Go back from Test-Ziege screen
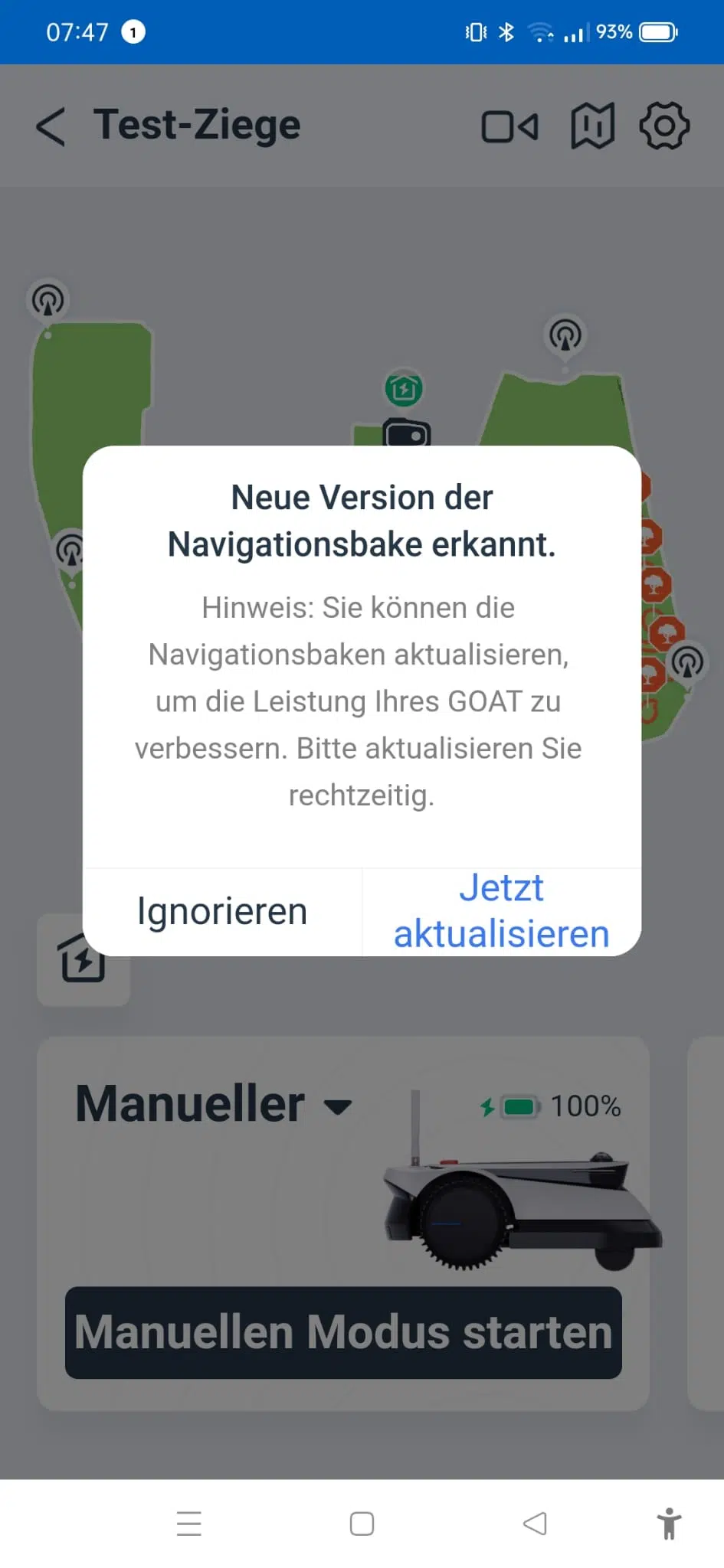724x1568 pixels. coord(51,126)
